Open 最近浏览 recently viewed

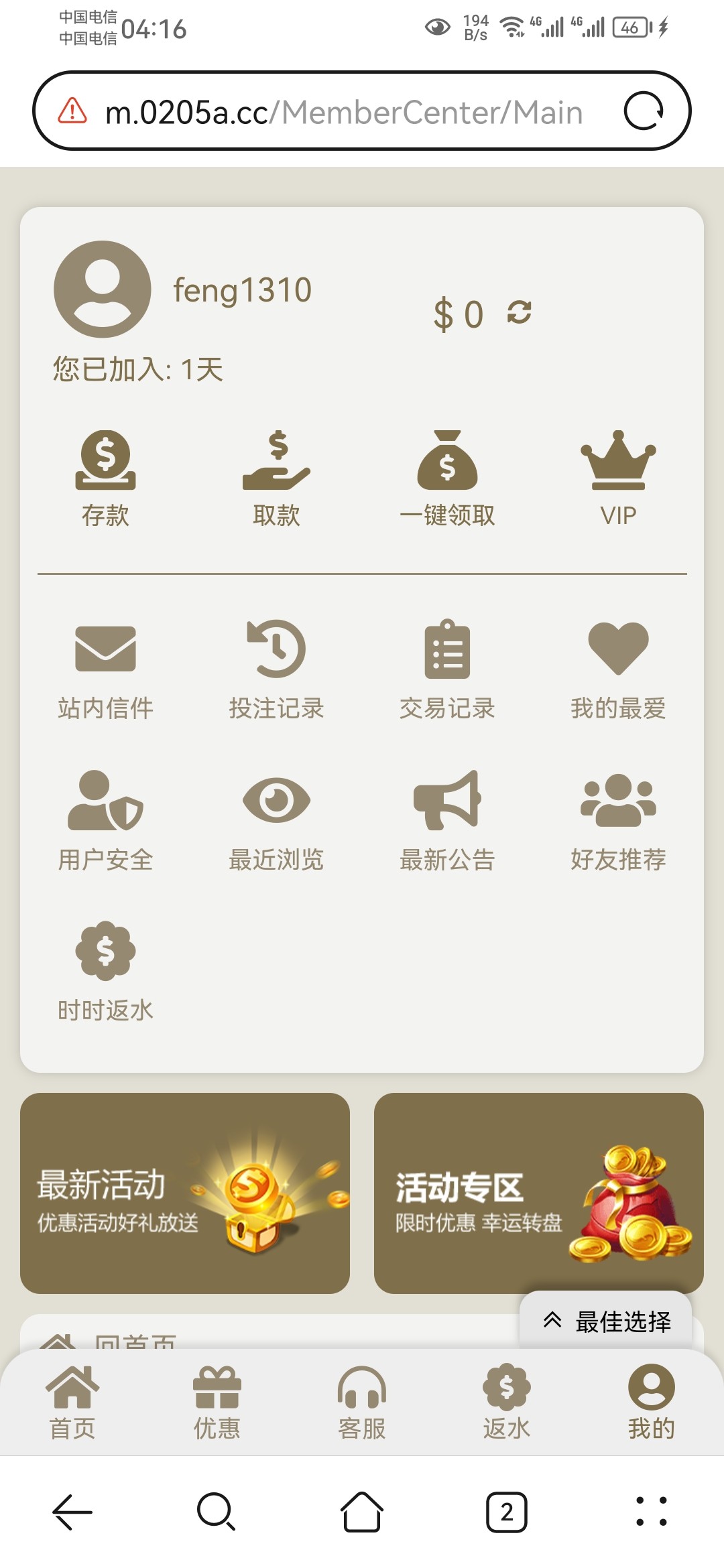(276, 820)
